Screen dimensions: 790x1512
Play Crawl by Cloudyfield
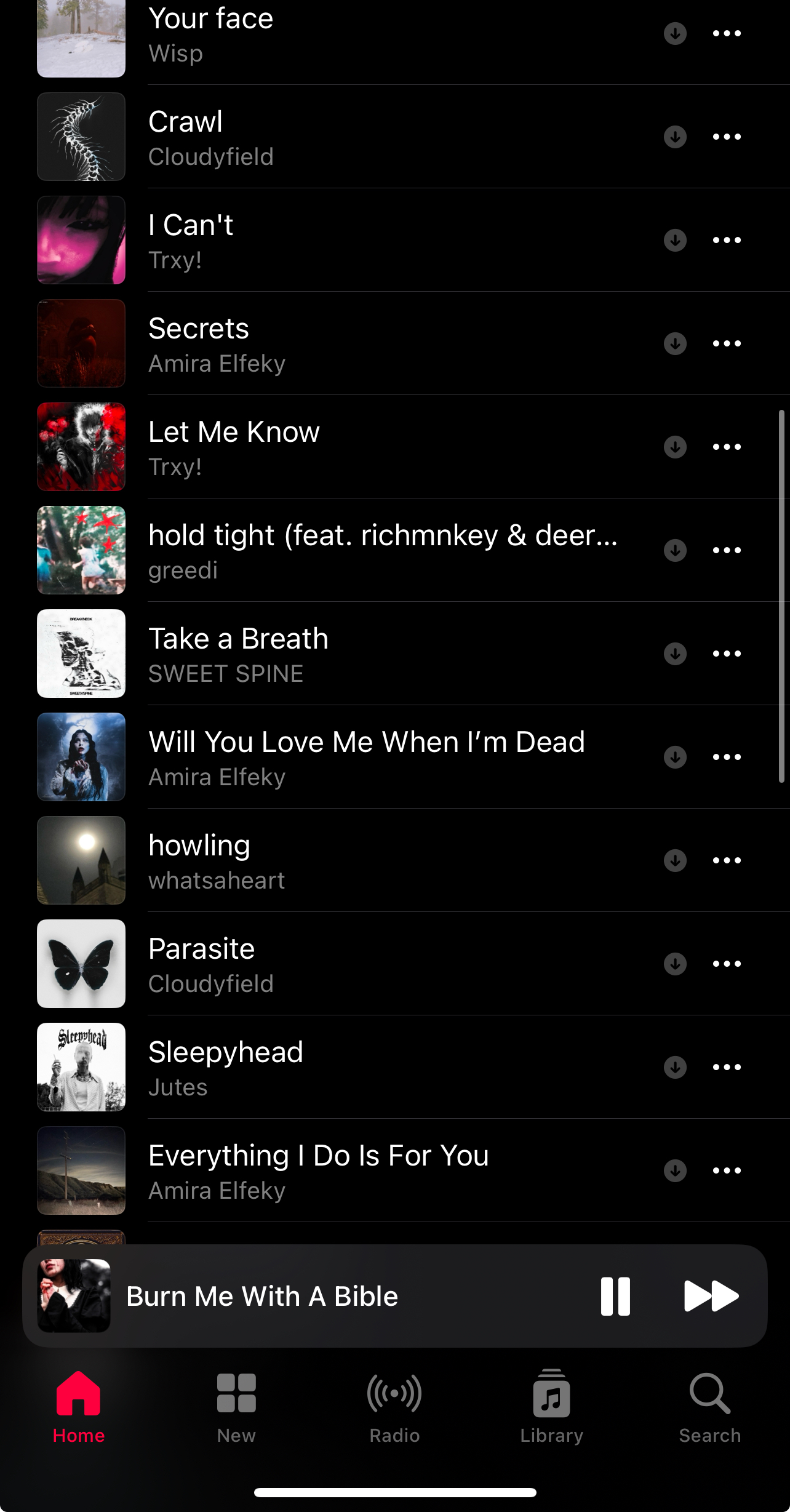[308, 137]
